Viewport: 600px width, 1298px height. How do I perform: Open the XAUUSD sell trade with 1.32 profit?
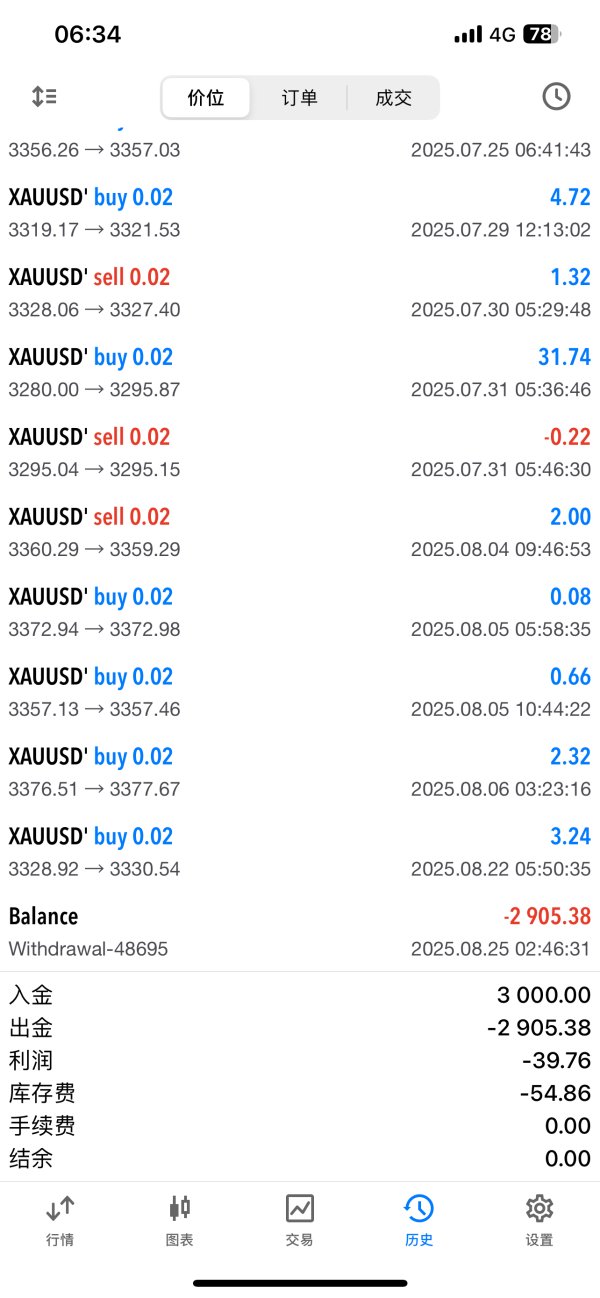[300, 292]
